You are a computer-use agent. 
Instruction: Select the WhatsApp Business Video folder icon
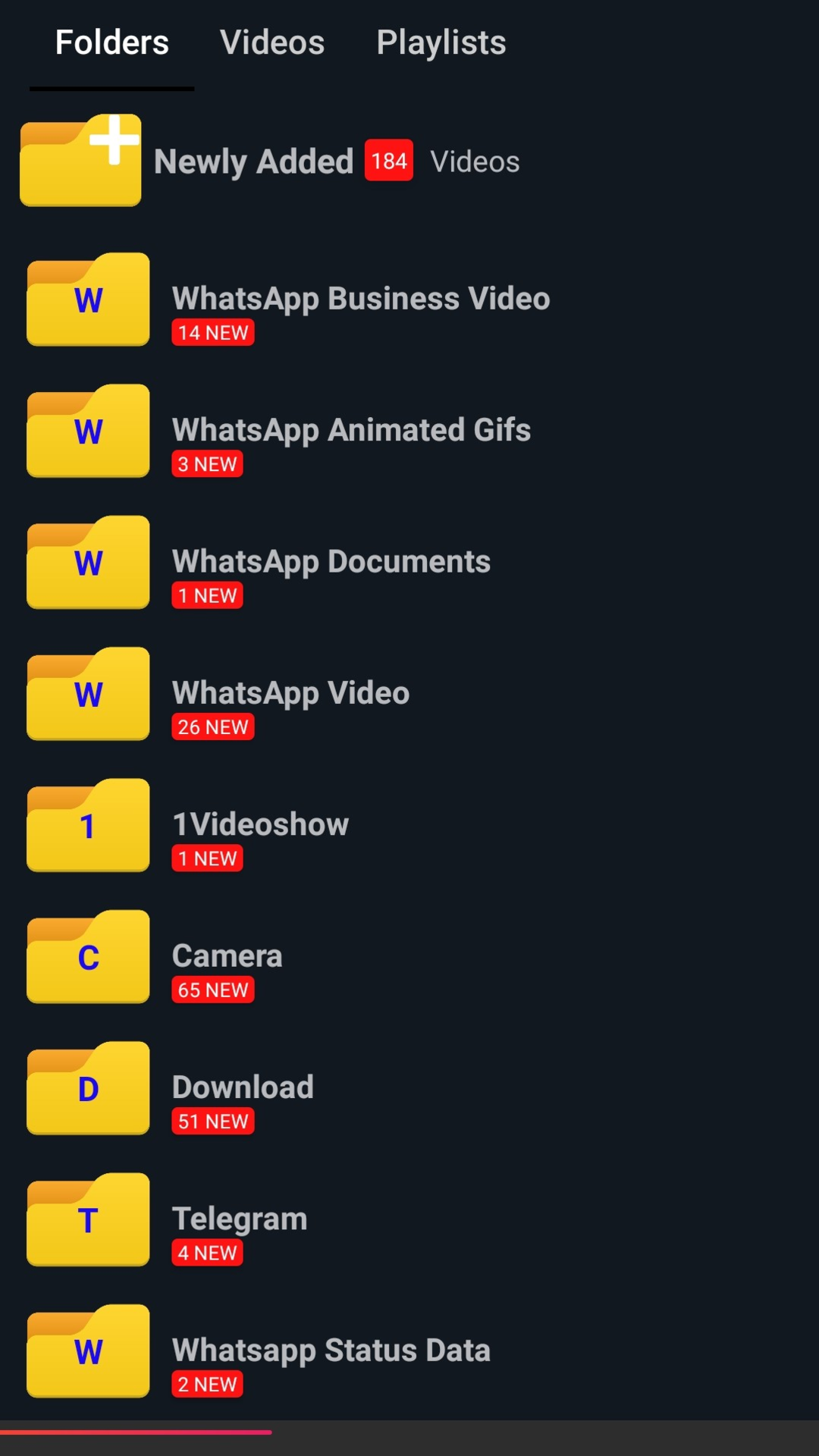point(87,300)
